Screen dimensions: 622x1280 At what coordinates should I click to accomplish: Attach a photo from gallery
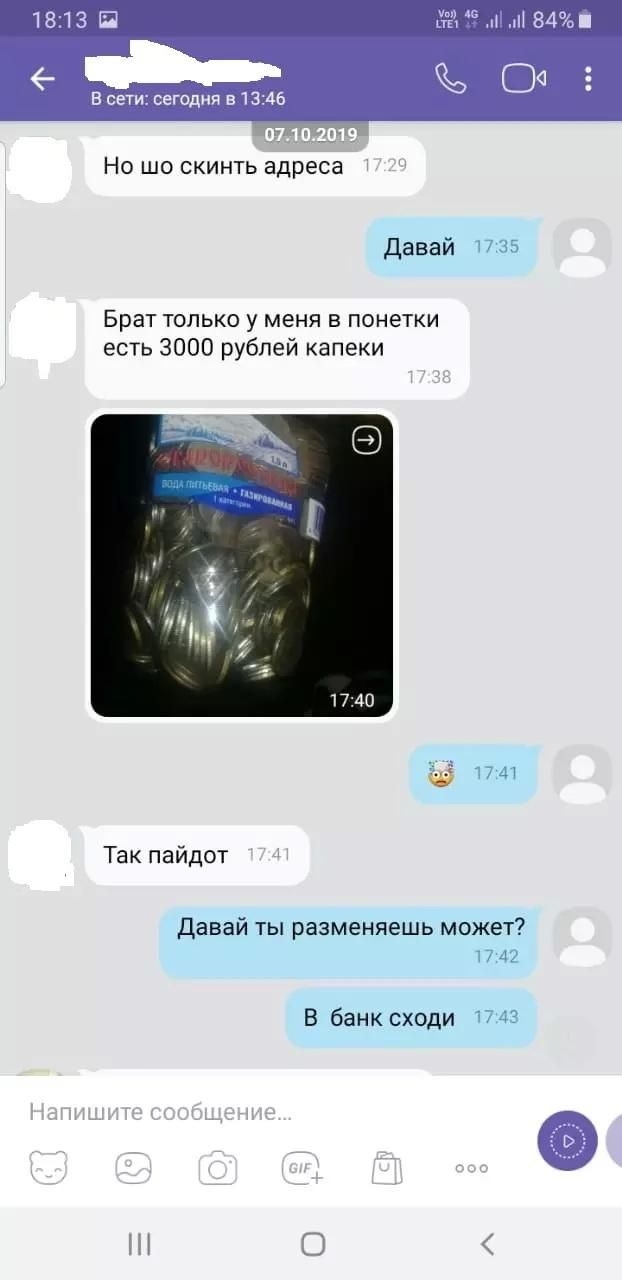point(133,1167)
